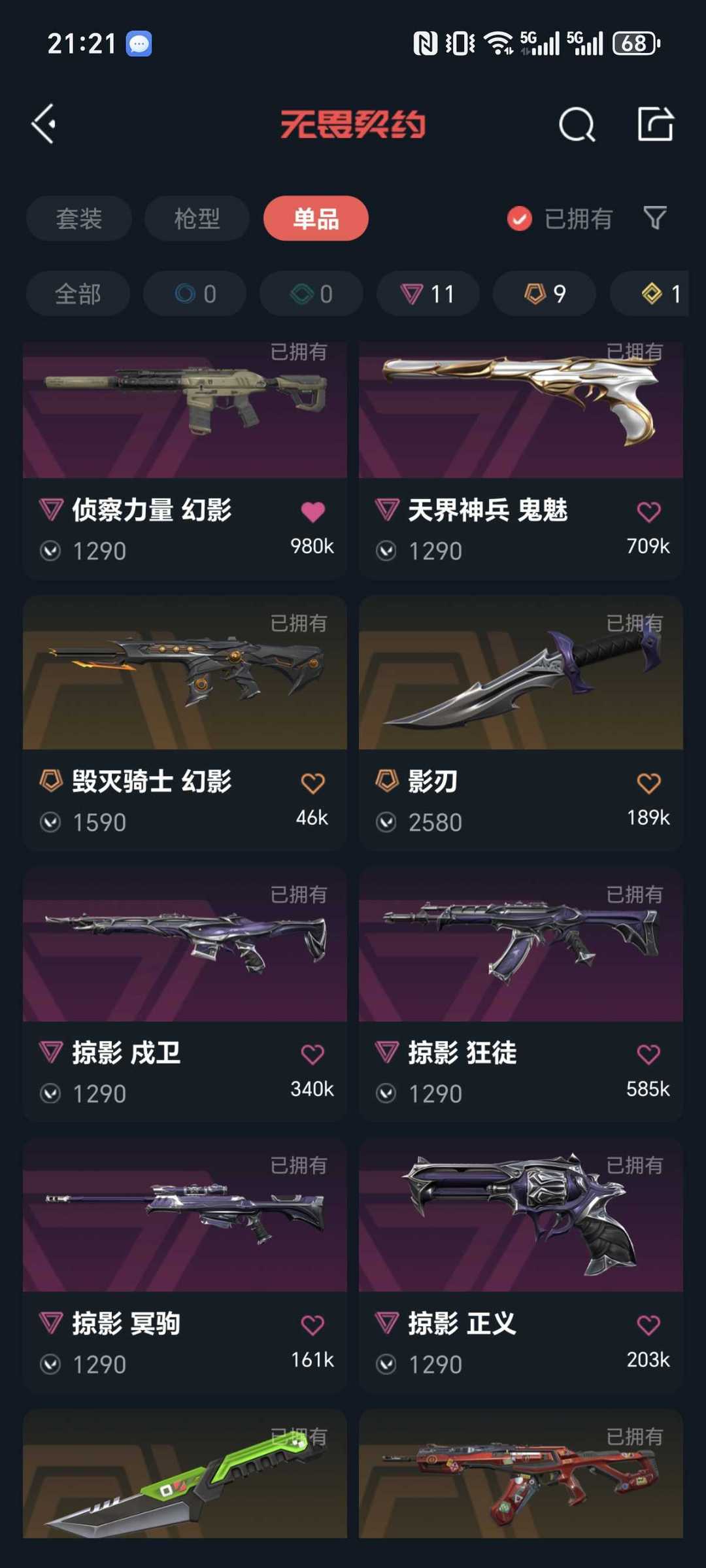Screen dimensions: 706x1568
Task: Tap the share icon in the header
Action: coord(655,124)
